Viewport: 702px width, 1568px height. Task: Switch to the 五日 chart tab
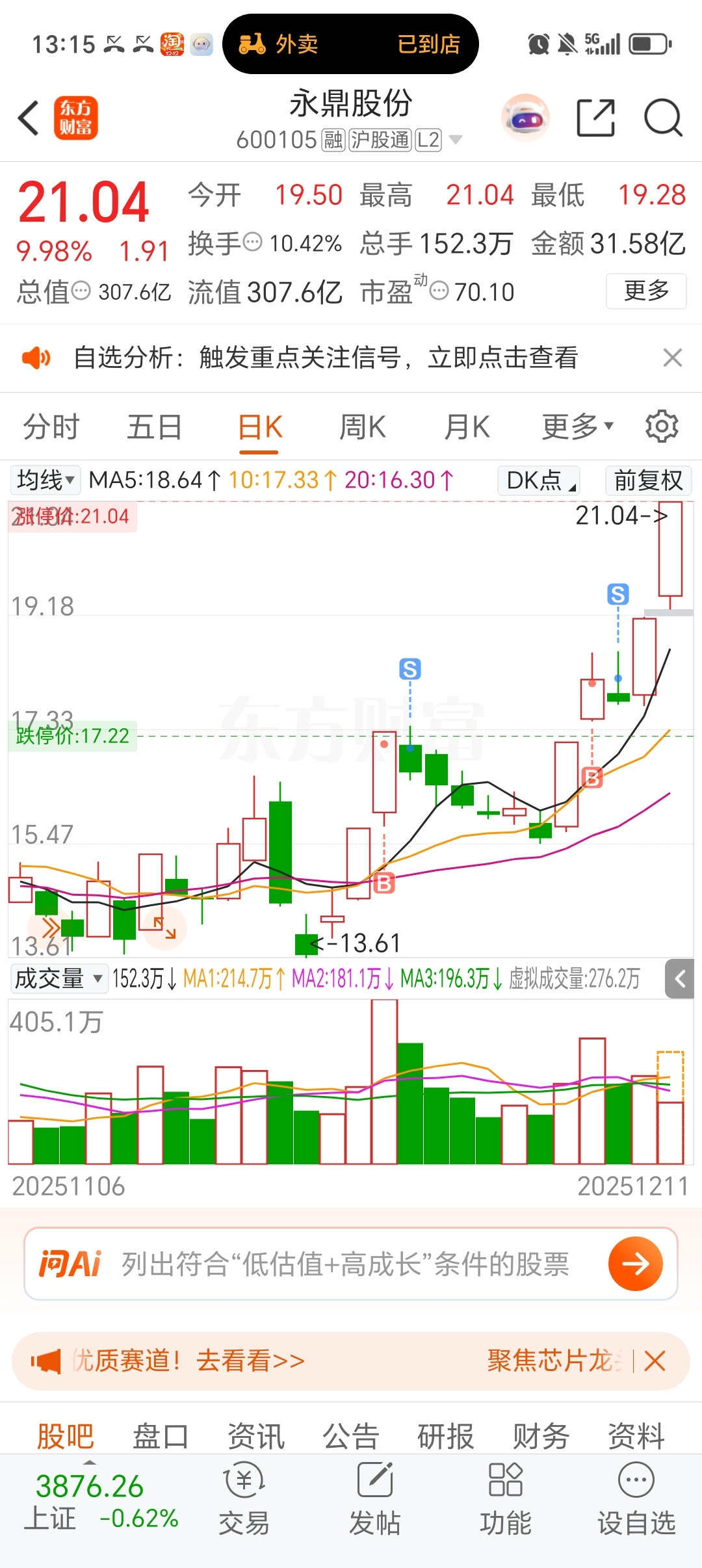pyautogui.click(x=155, y=427)
